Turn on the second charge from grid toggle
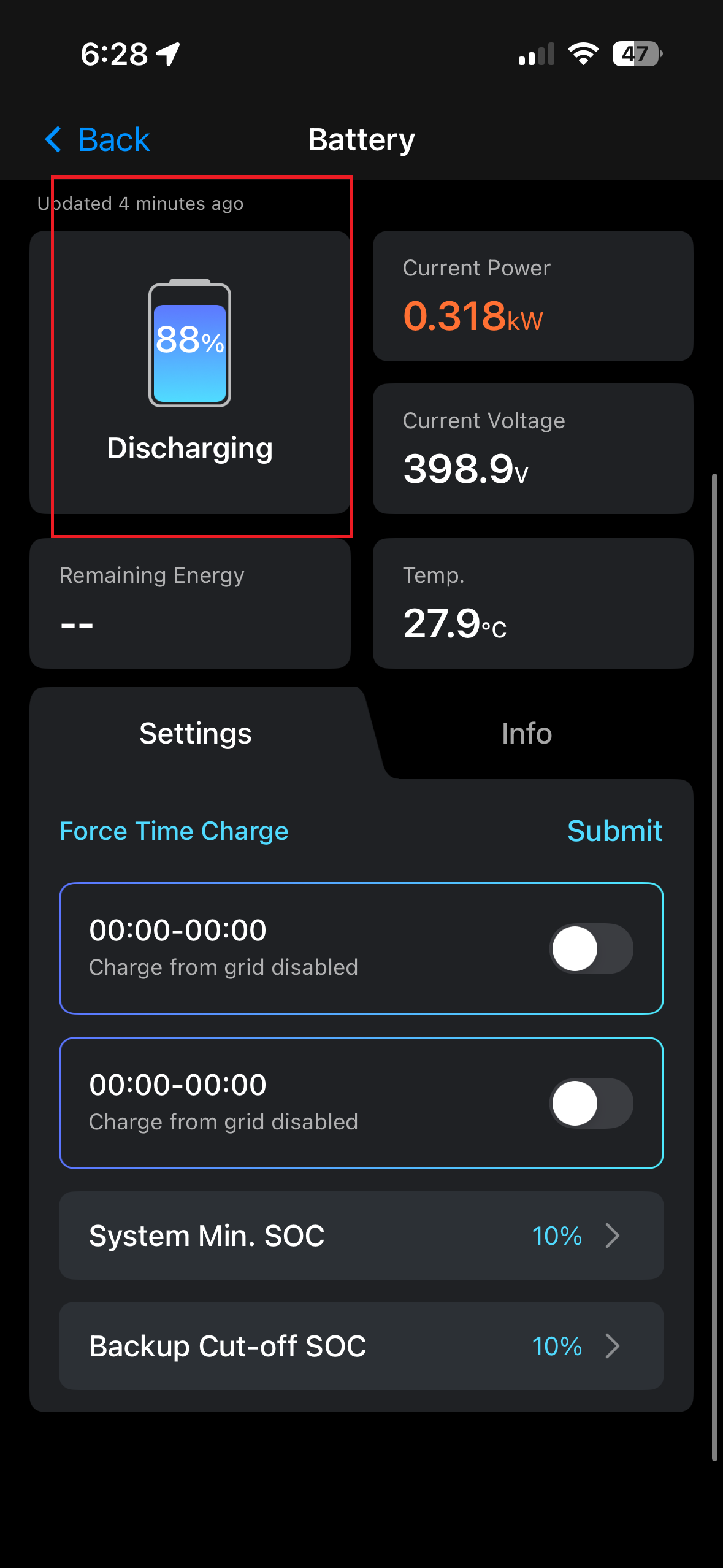The height and width of the screenshot is (1568, 723). (591, 1104)
